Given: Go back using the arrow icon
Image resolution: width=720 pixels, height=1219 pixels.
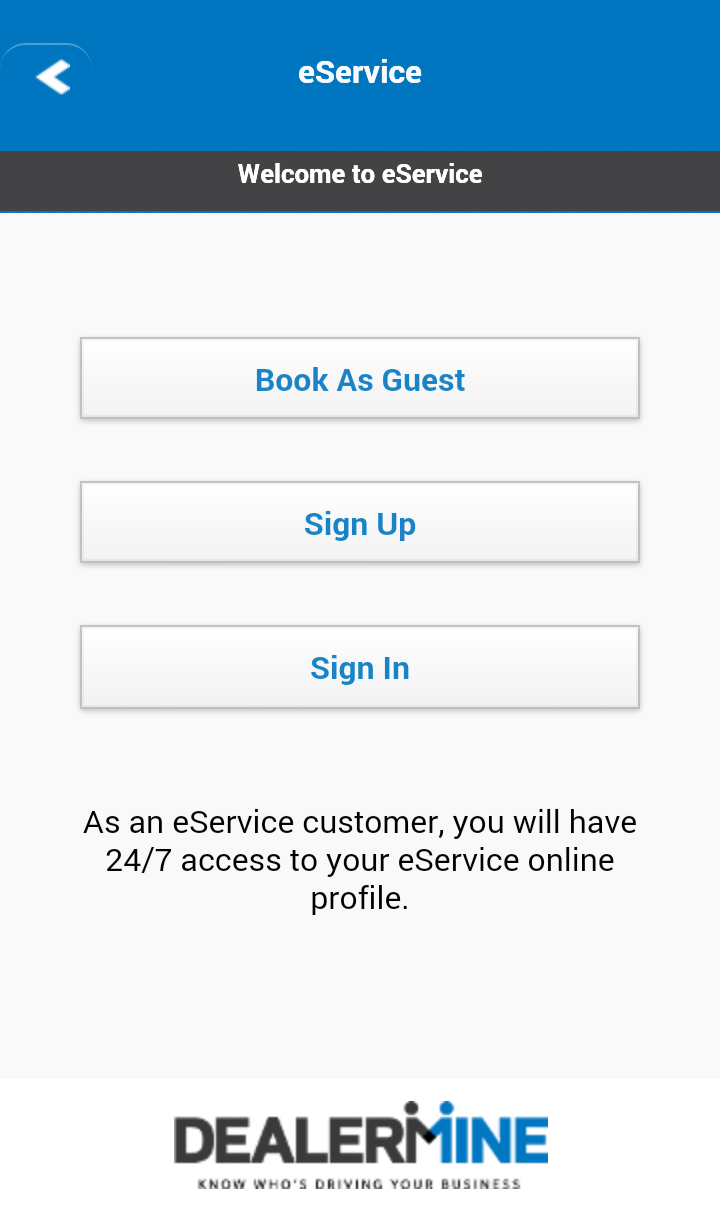Looking at the screenshot, I should (x=52, y=76).
